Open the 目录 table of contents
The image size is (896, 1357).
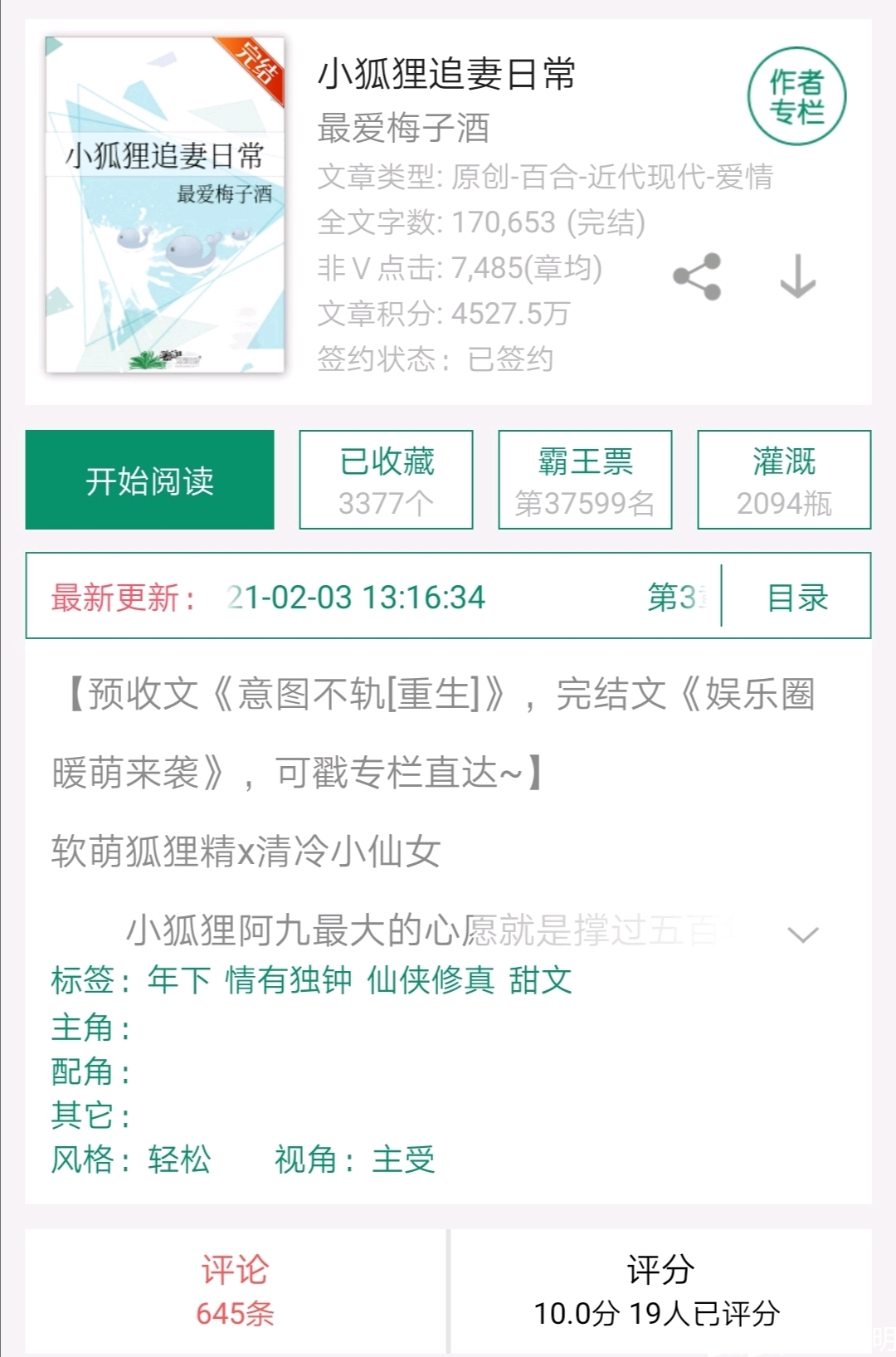(x=797, y=597)
